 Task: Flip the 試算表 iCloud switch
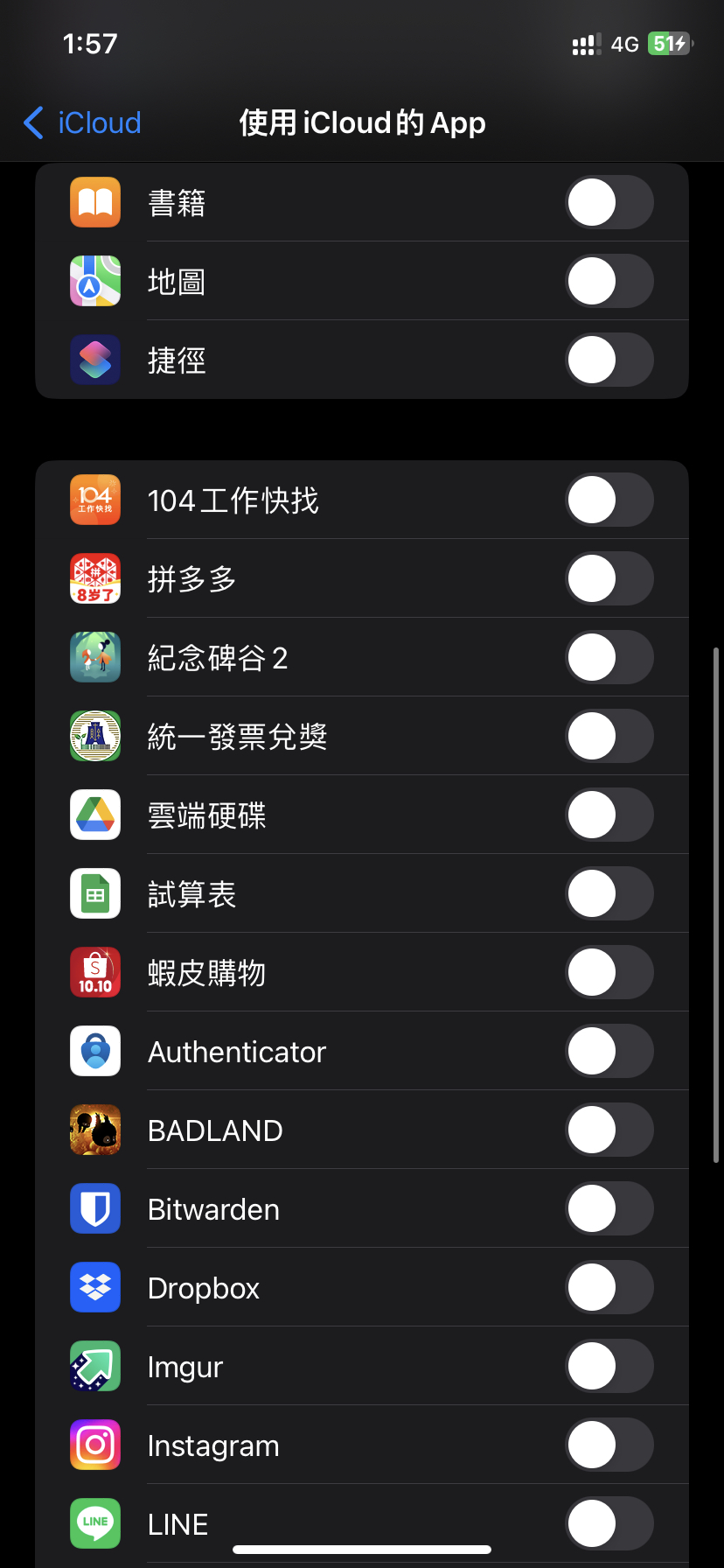(x=609, y=894)
